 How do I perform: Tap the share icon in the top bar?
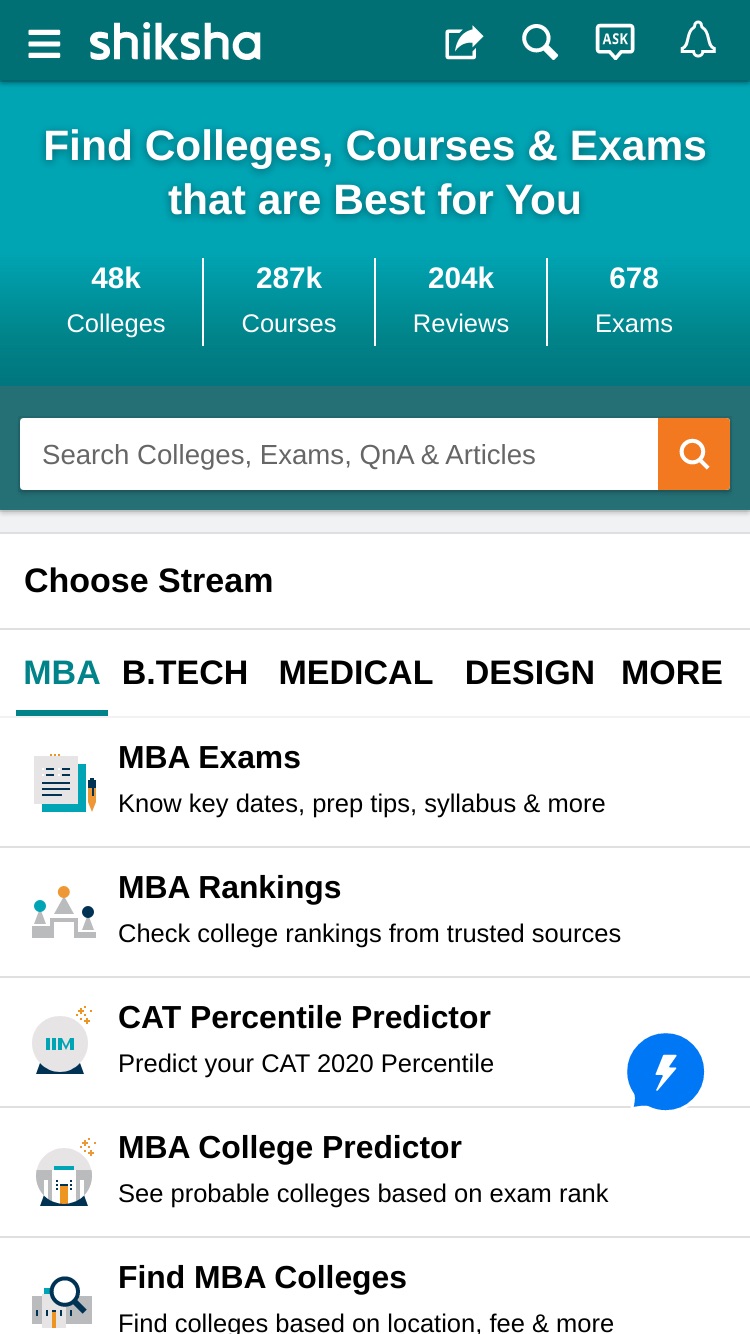tap(463, 42)
